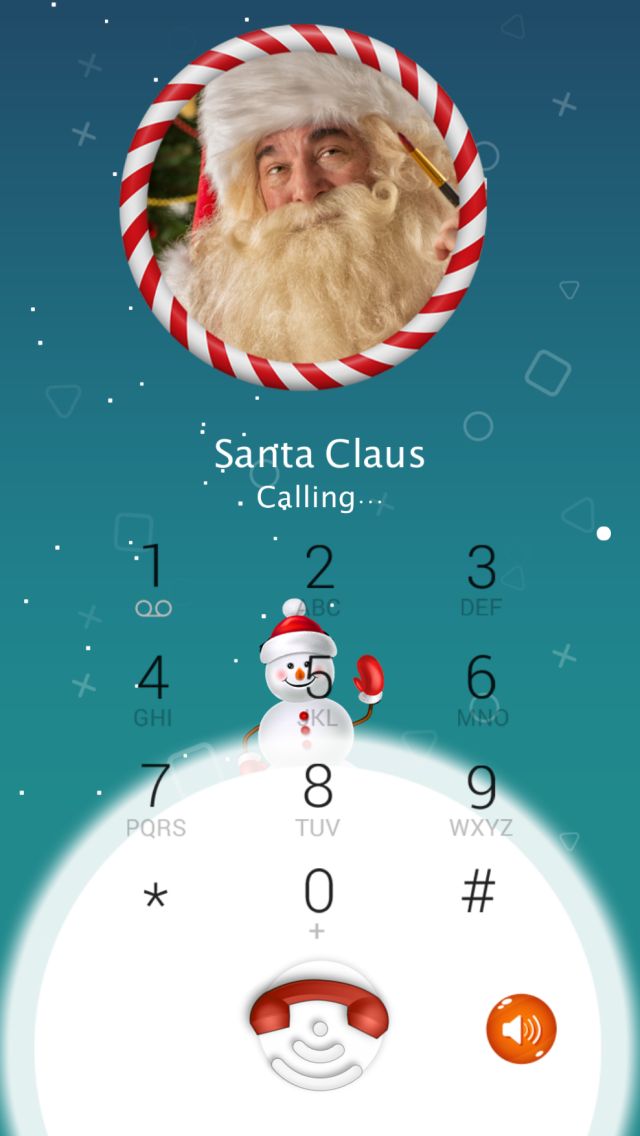Tap the 7 PQRS key
640x1136 pixels.
click(x=155, y=800)
